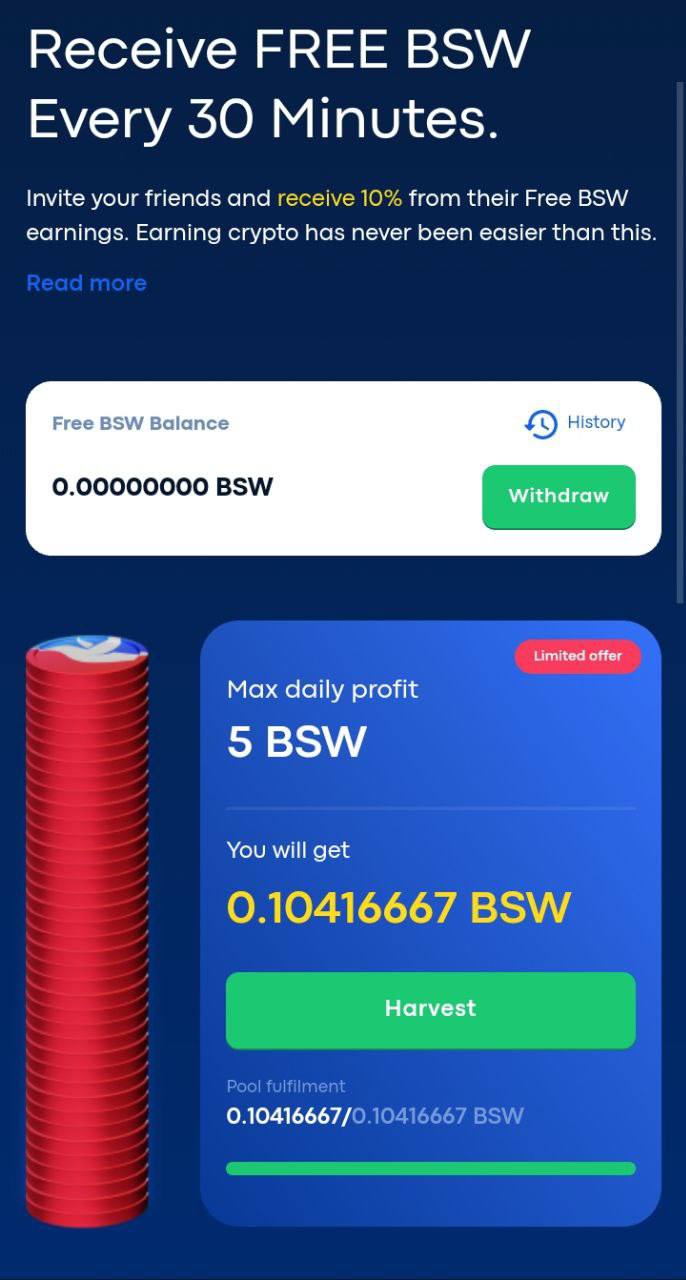686x1280 pixels.
Task: Open the Read more link
Action: (x=86, y=283)
